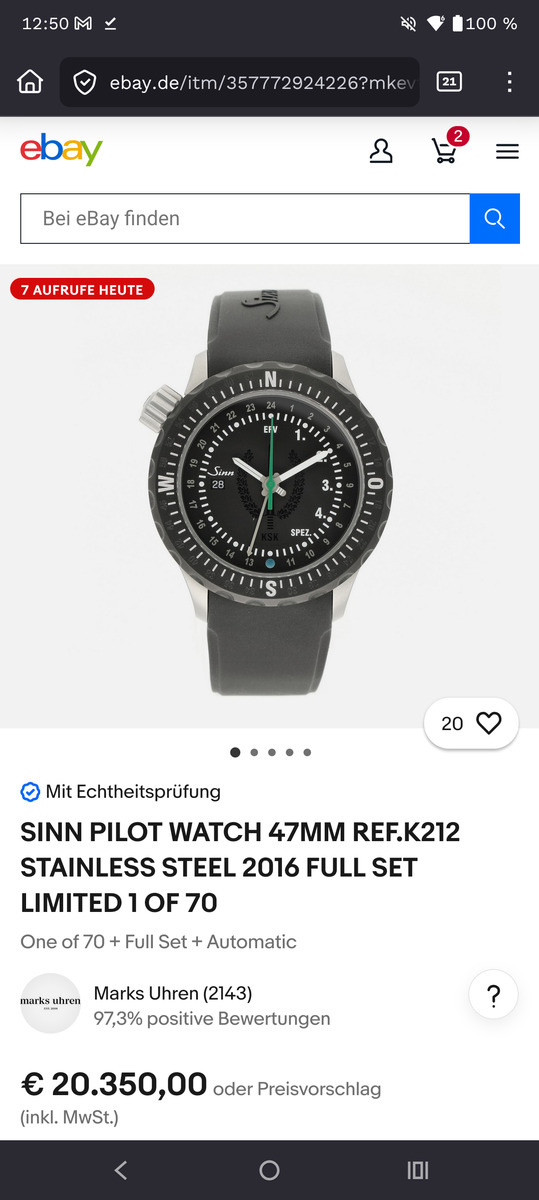Image resolution: width=539 pixels, height=1200 pixels.
Task: Open the eBay account profile icon
Action: [x=381, y=151]
